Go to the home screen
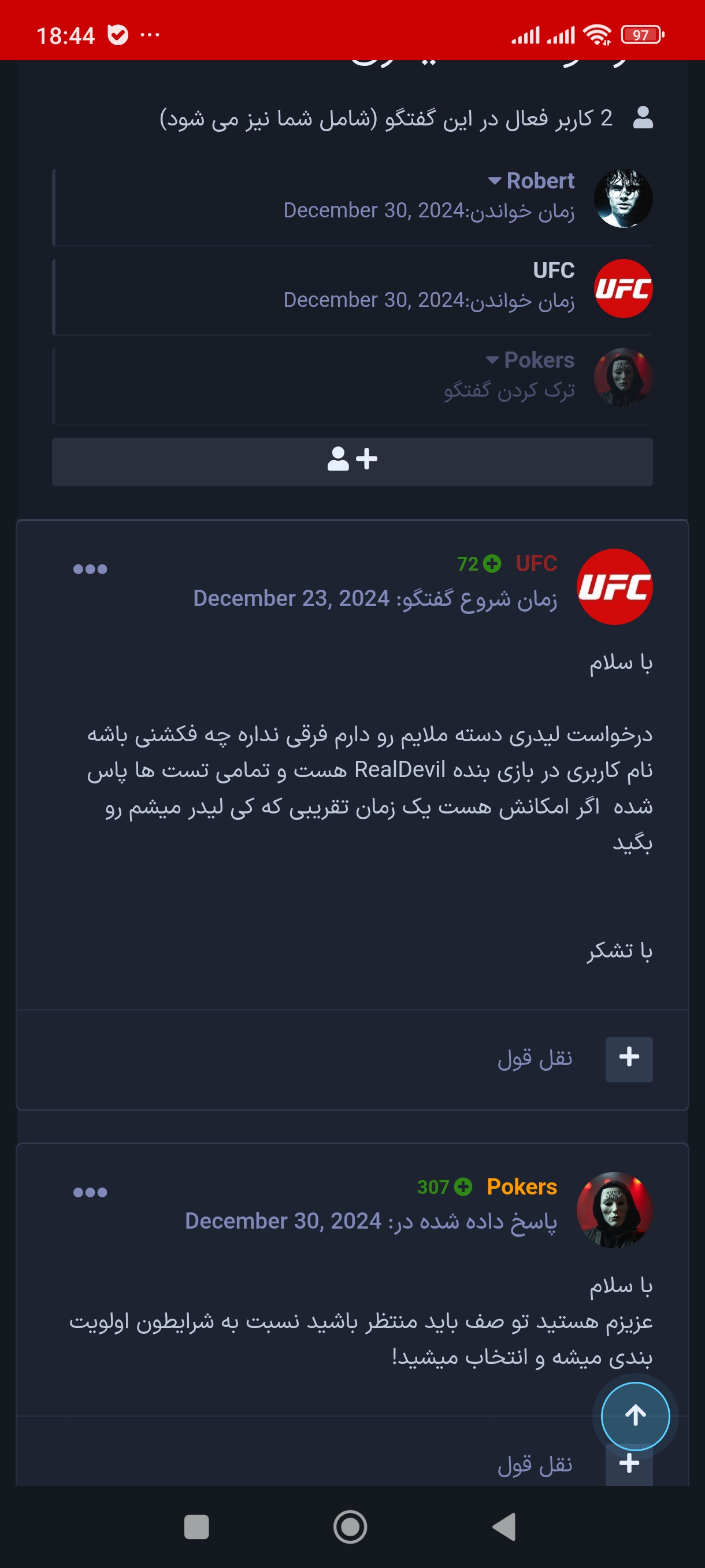The width and height of the screenshot is (705, 1568). click(350, 1526)
